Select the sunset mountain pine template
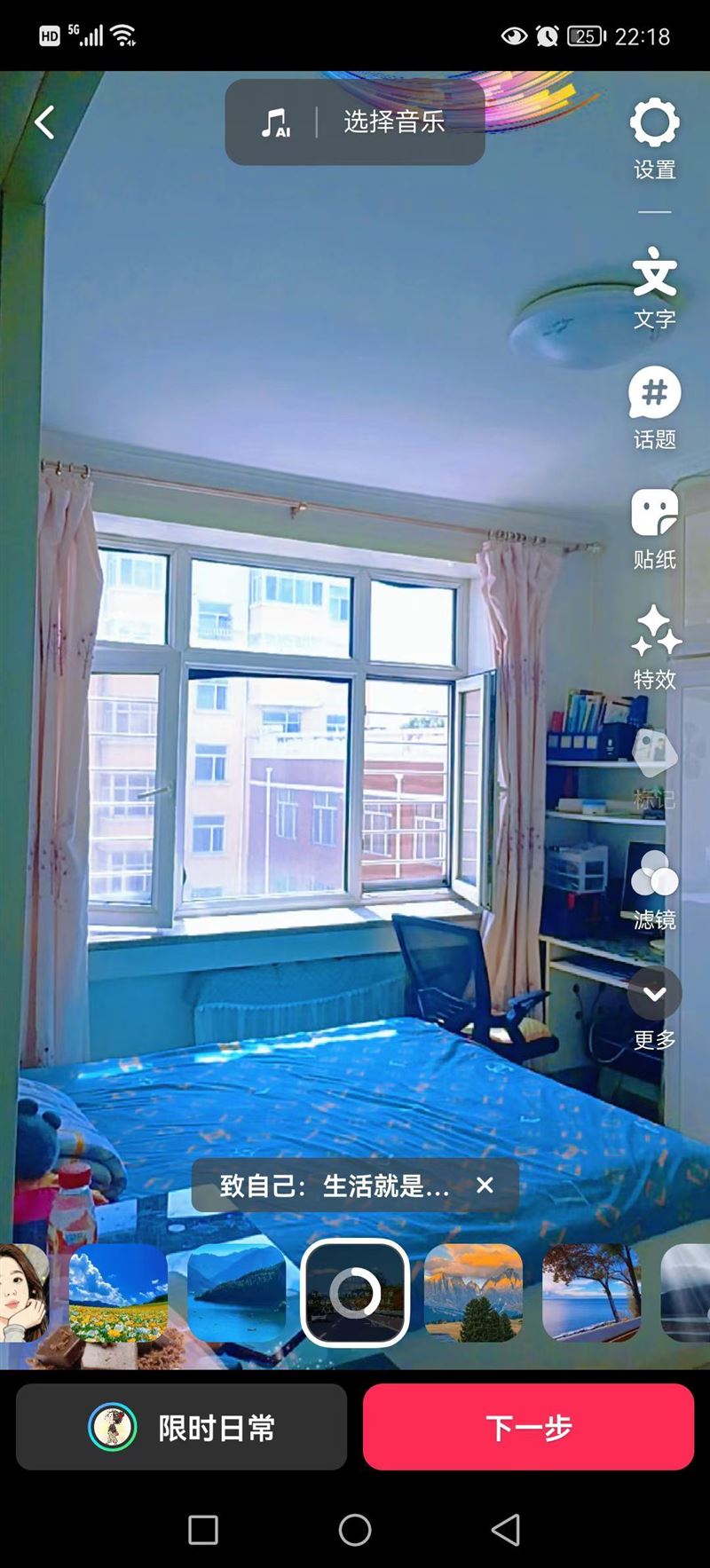This screenshot has width=710, height=1568. [x=473, y=1293]
